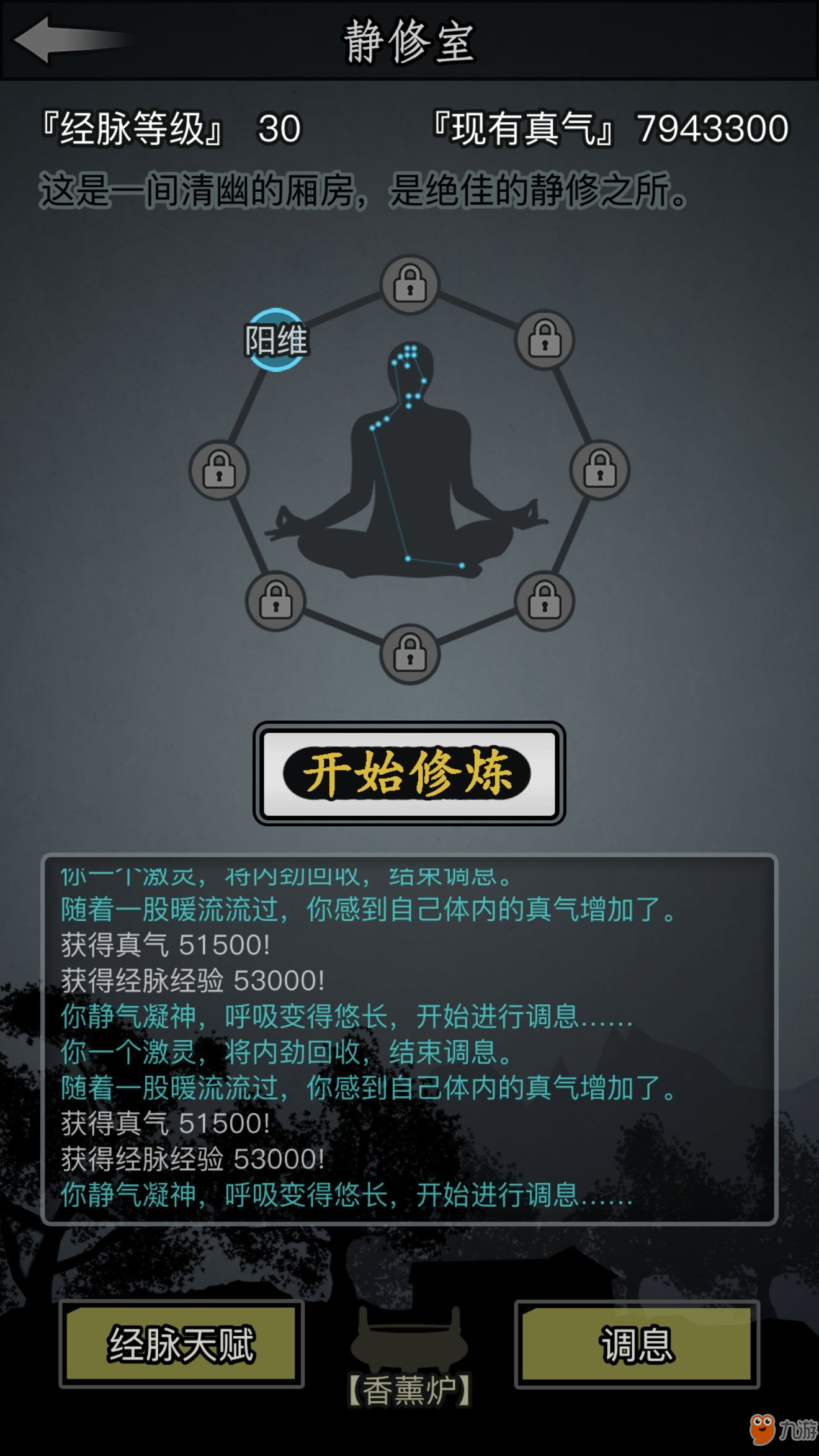Tap the 调息 button
This screenshot has height=1456, width=819.
click(637, 1344)
